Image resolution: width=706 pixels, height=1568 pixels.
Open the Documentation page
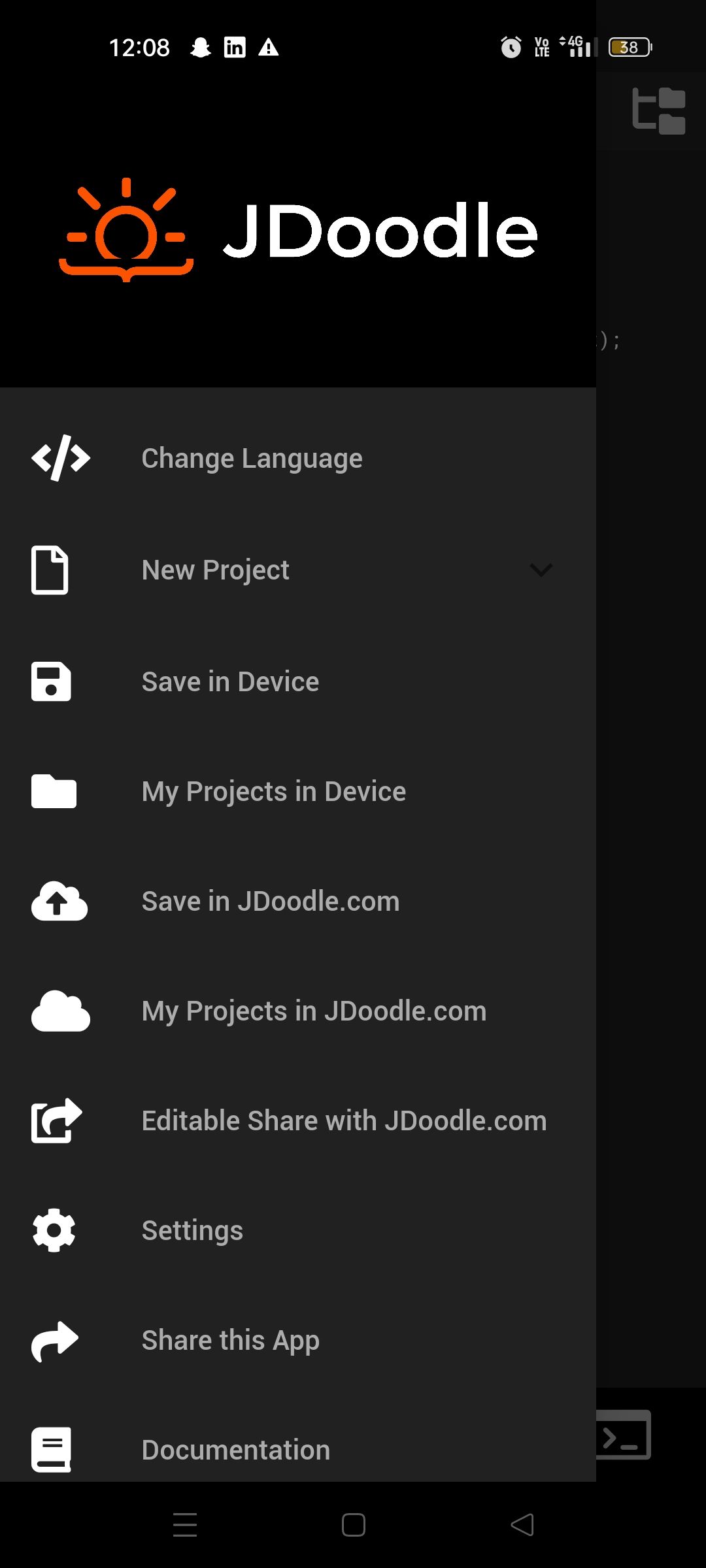pyautogui.click(x=236, y=1450)
